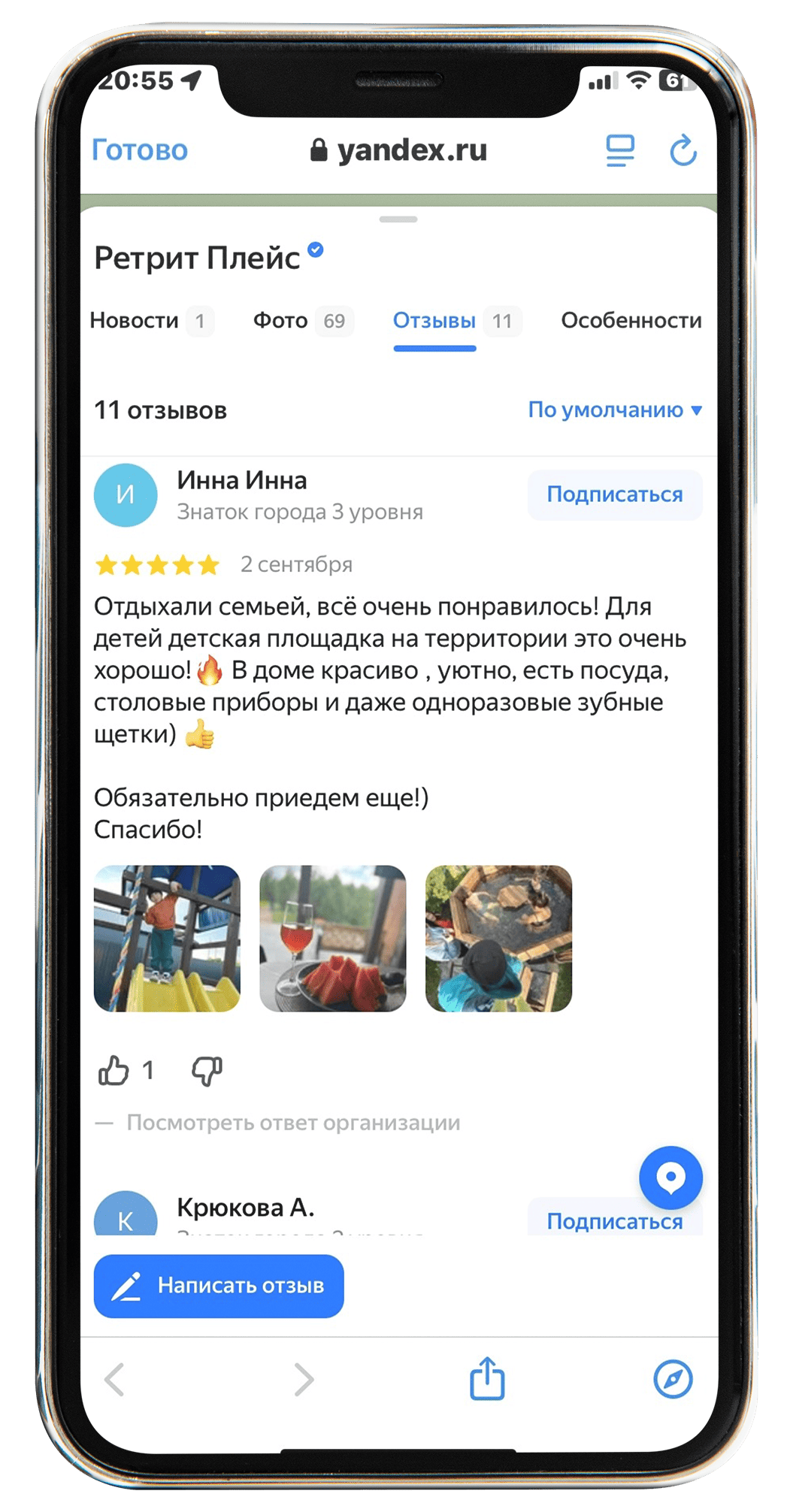Dislike Инна Инна's review
The height and width of the screenshot is (1512, 787).
[x=207, y=1070]
